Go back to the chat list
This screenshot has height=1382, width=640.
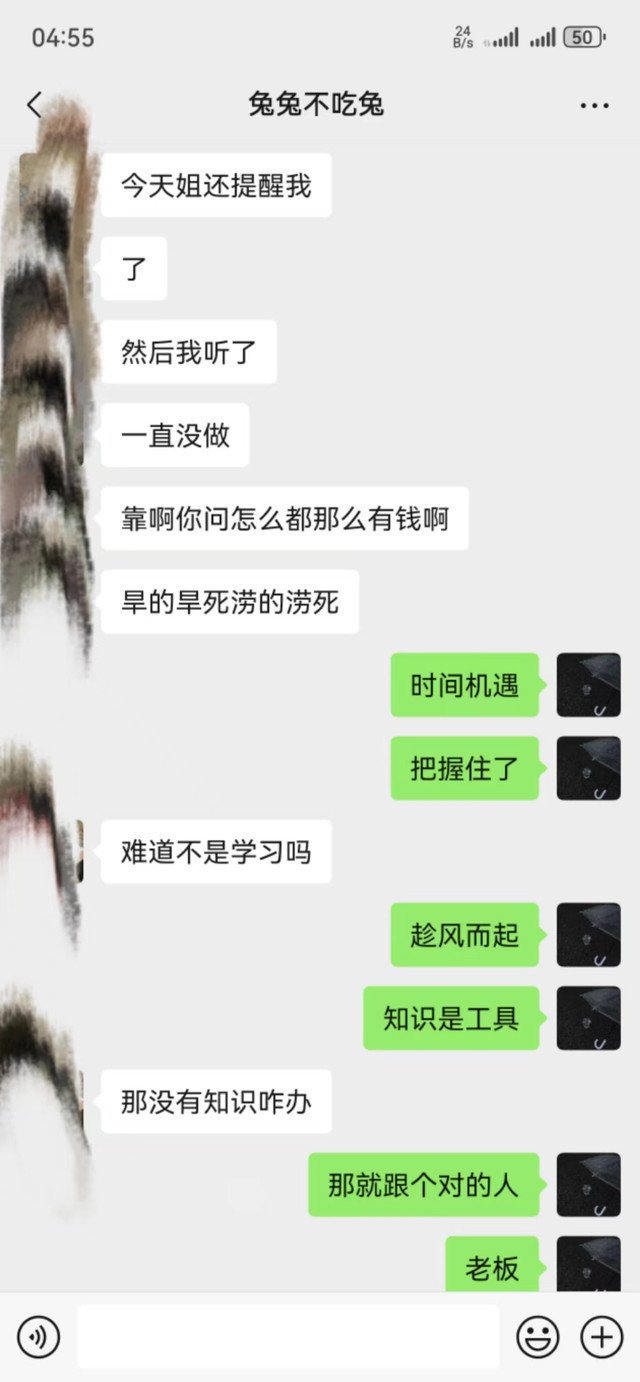pos(35,104)
